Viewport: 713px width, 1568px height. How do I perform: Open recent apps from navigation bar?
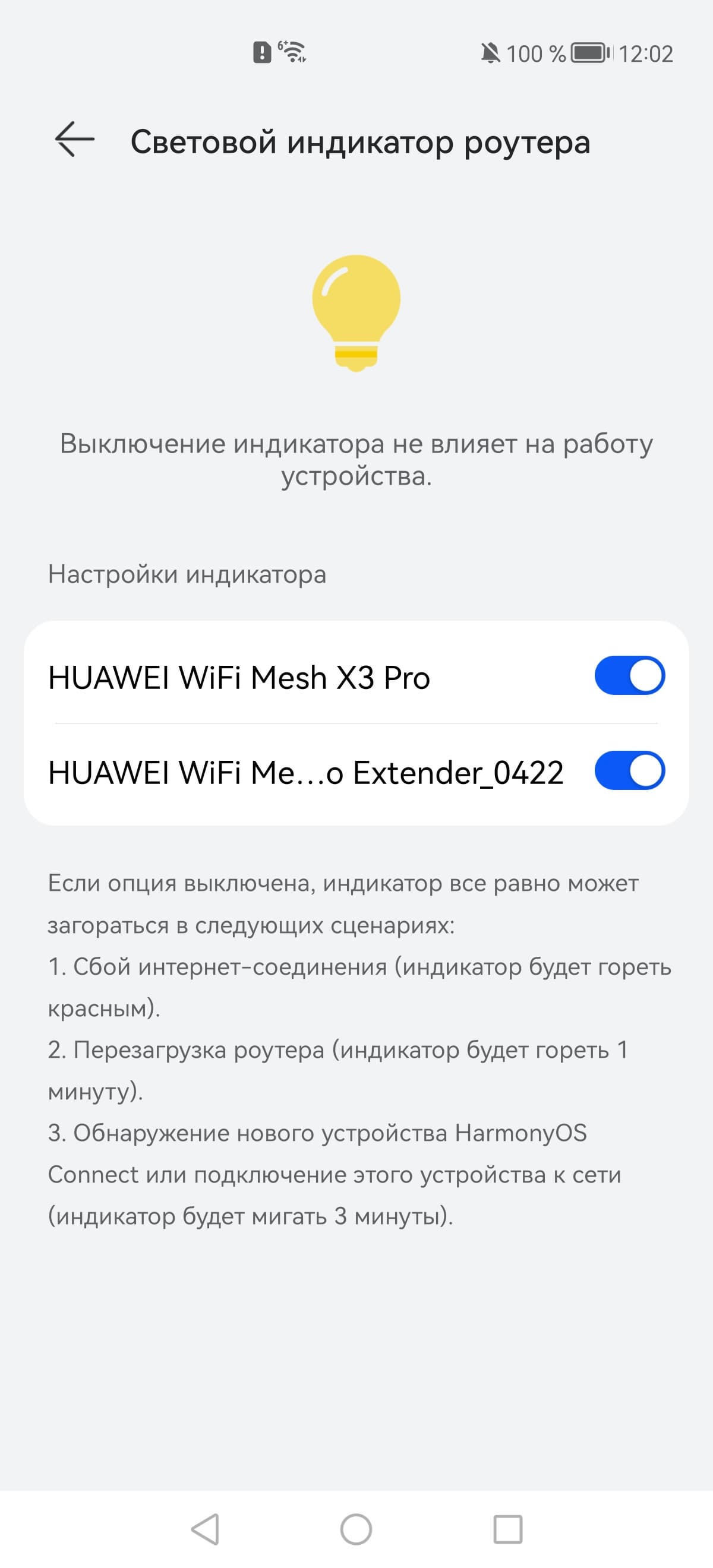pos(507,1529)
